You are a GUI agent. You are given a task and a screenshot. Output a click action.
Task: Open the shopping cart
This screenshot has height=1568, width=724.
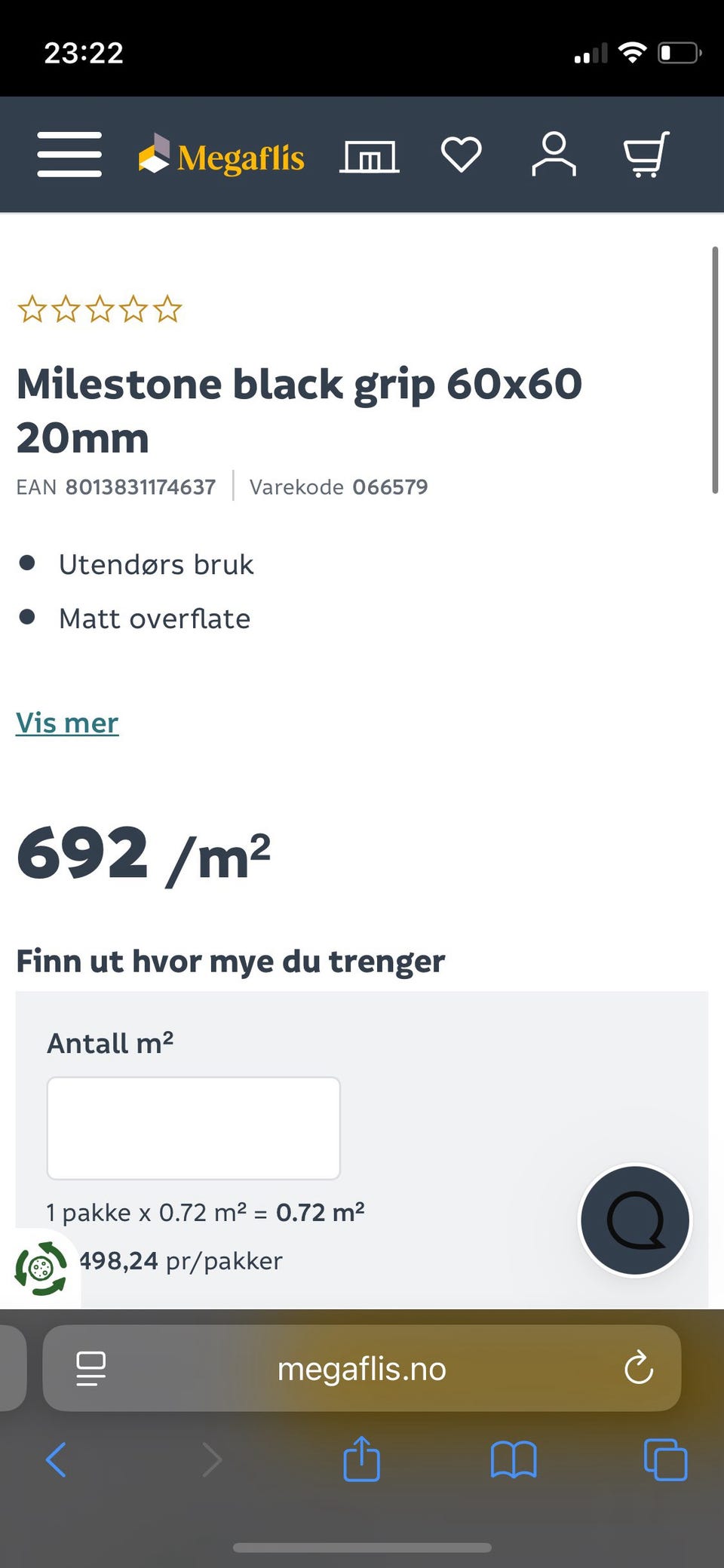coord(646,155)
